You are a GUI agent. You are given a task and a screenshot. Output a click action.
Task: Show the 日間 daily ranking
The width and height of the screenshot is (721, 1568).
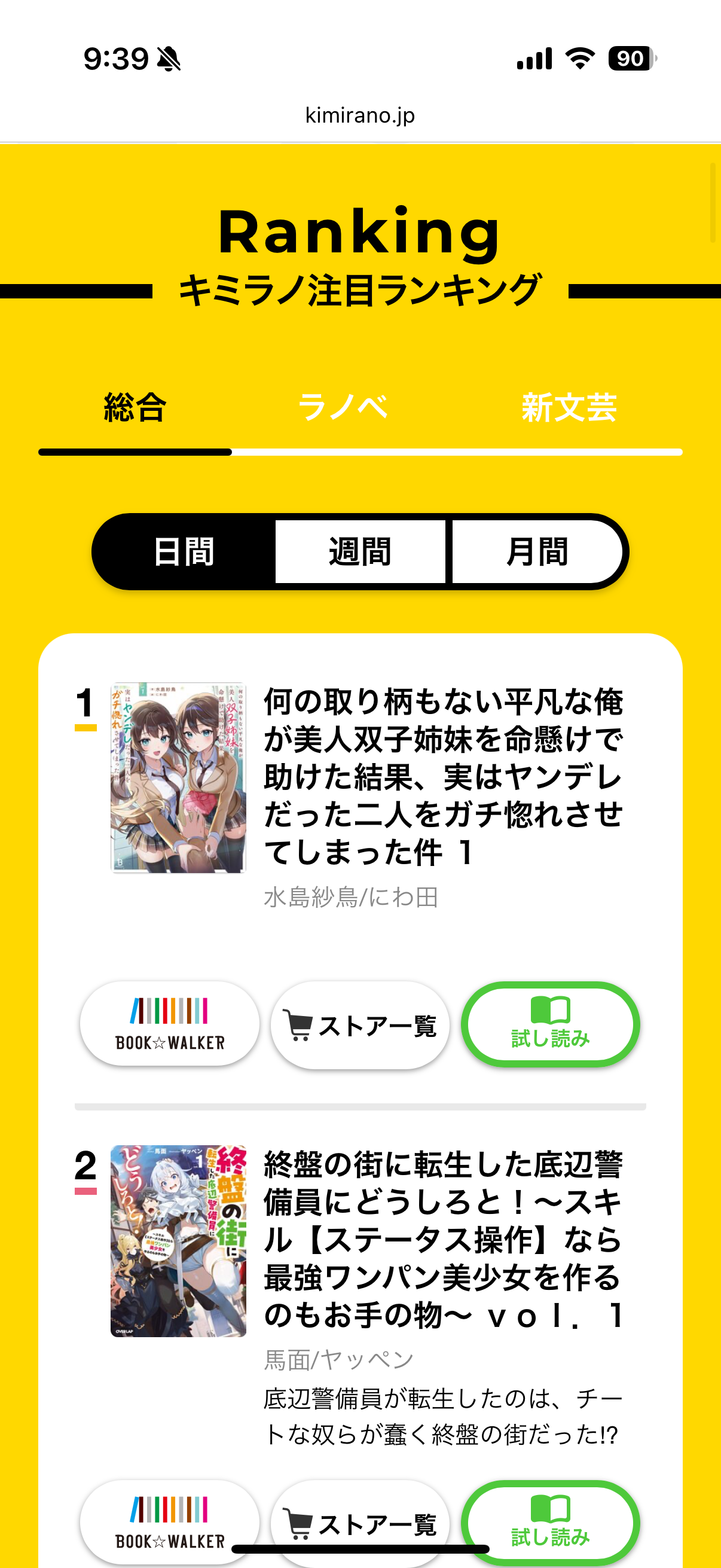(x=184, y=551)
